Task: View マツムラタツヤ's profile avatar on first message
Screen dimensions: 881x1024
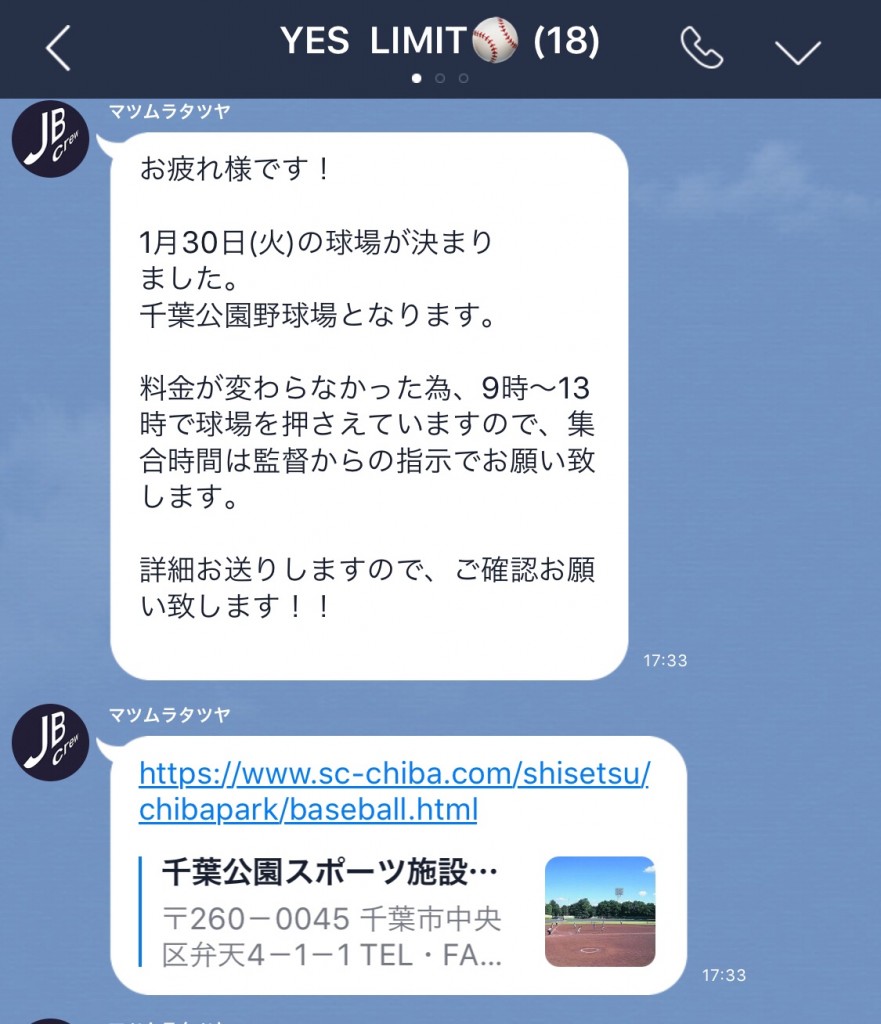Action: coord(50,139)
